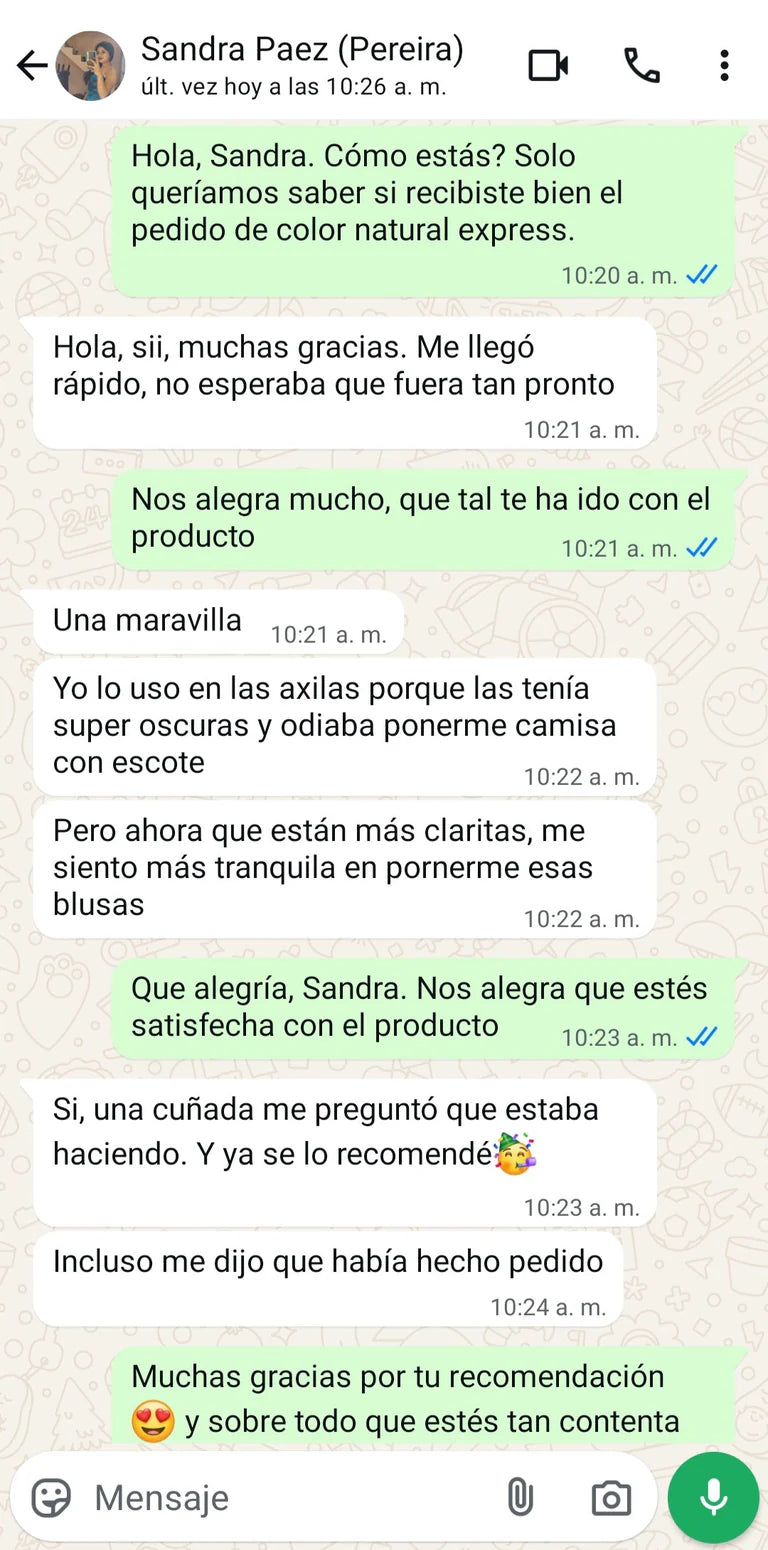Open the emoji and sticker picker

(51, 1498)
